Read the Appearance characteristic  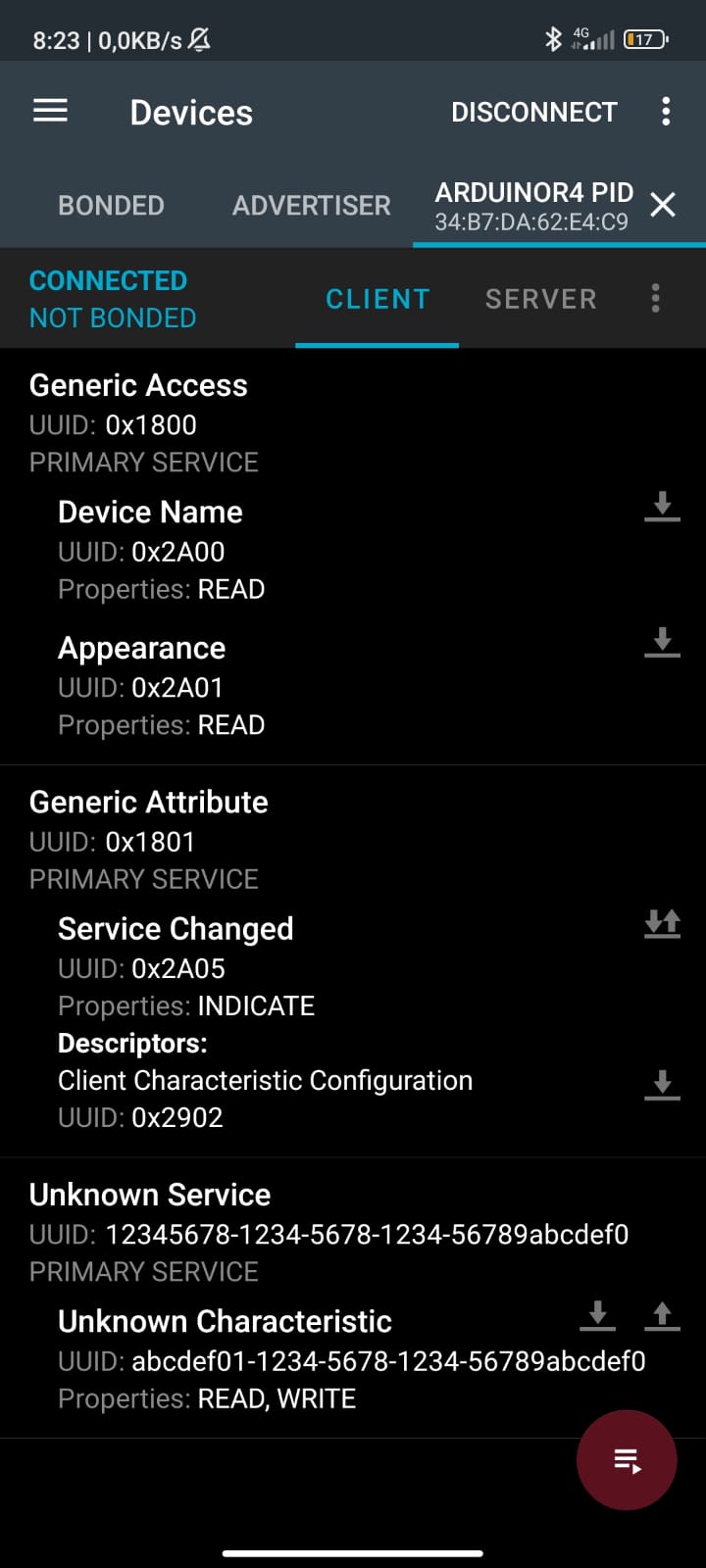[x=662, y=643]
